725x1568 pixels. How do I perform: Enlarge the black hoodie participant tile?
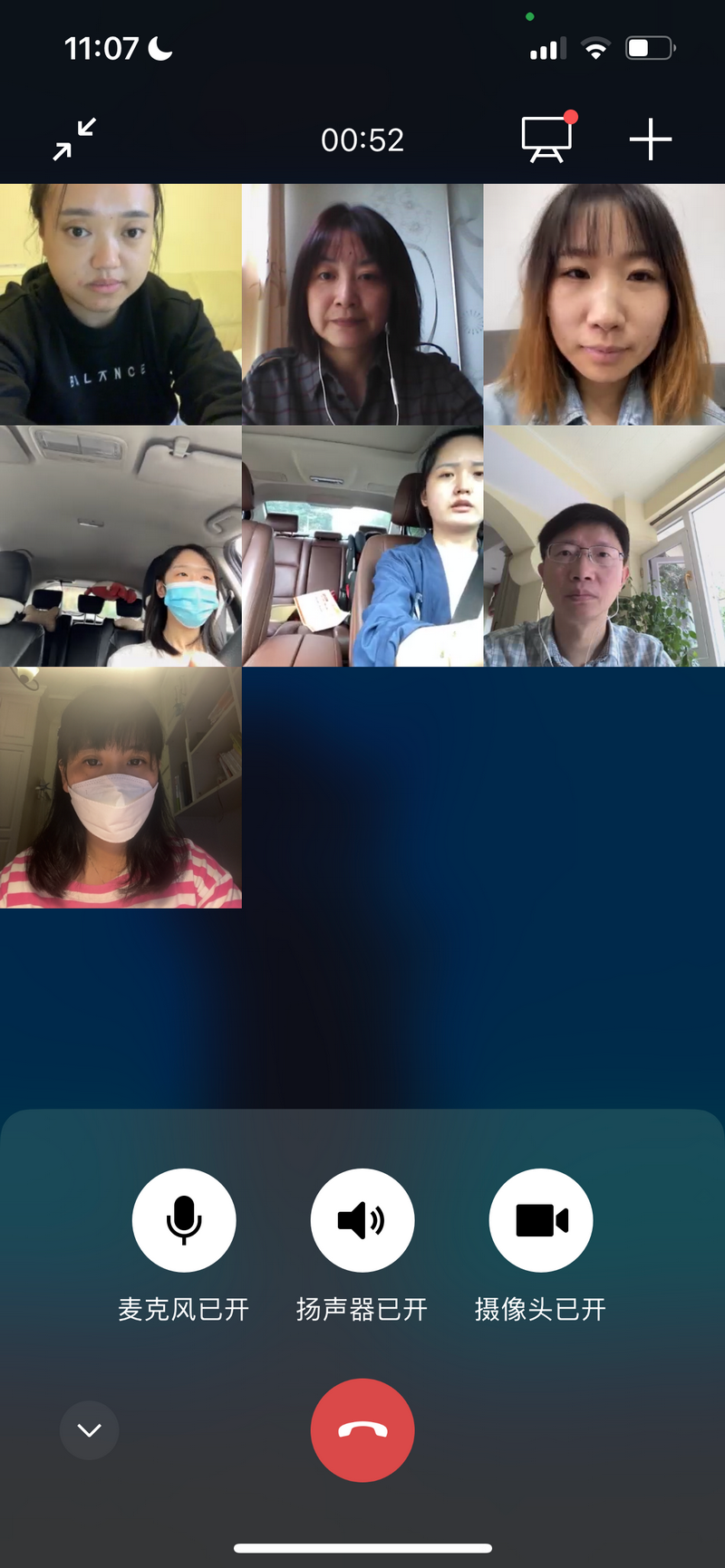coord(121,304)
